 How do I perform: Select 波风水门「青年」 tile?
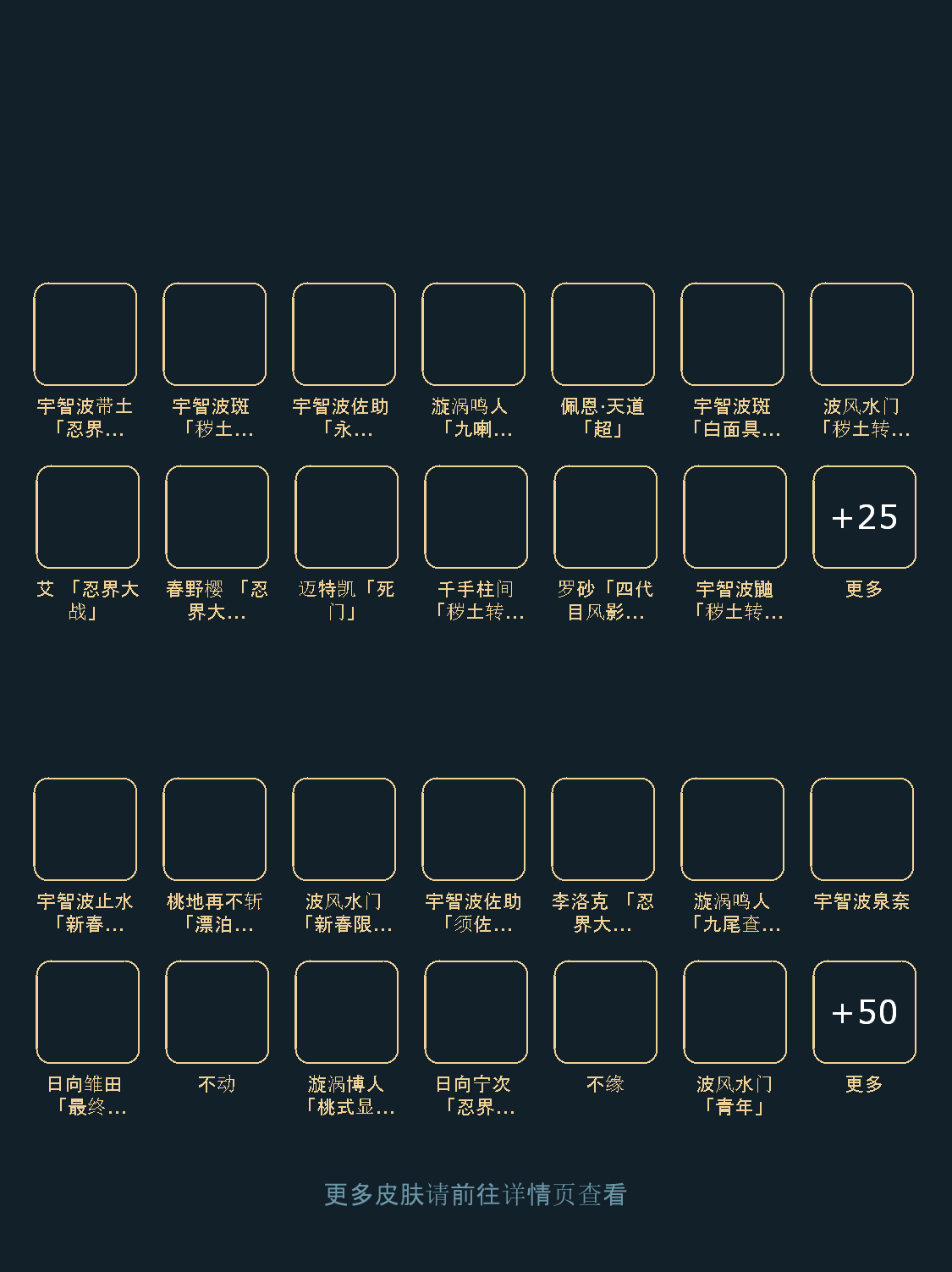(735, 1012)
